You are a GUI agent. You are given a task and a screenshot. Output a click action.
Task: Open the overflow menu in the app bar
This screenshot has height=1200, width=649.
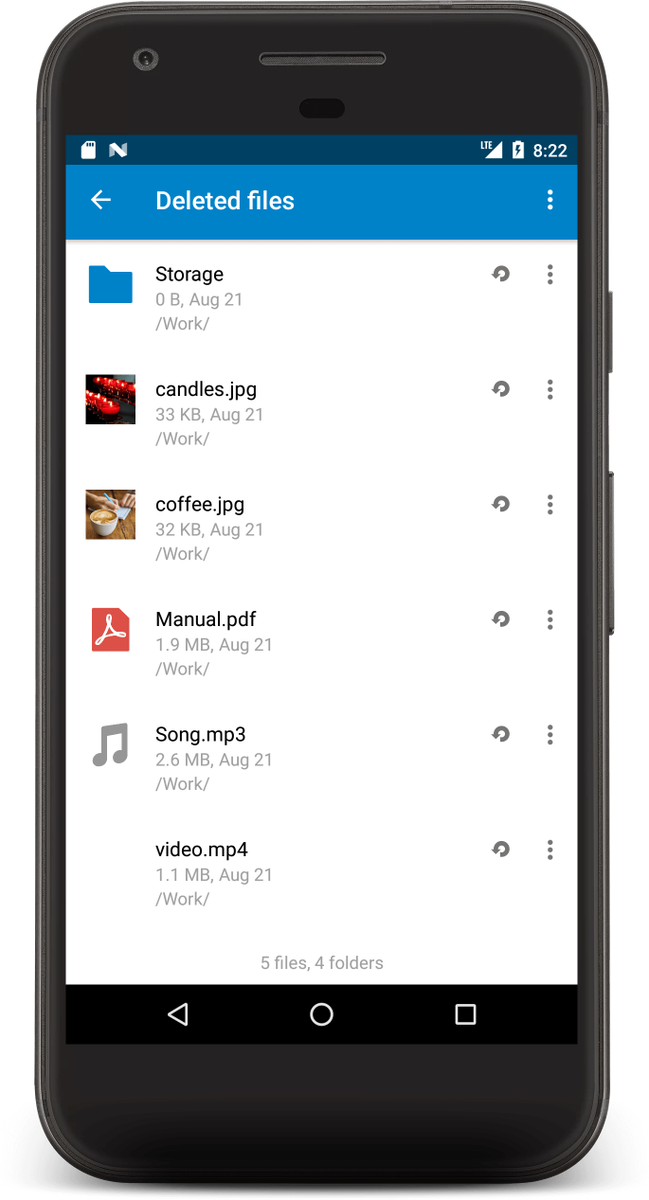[x=550, y=200]
